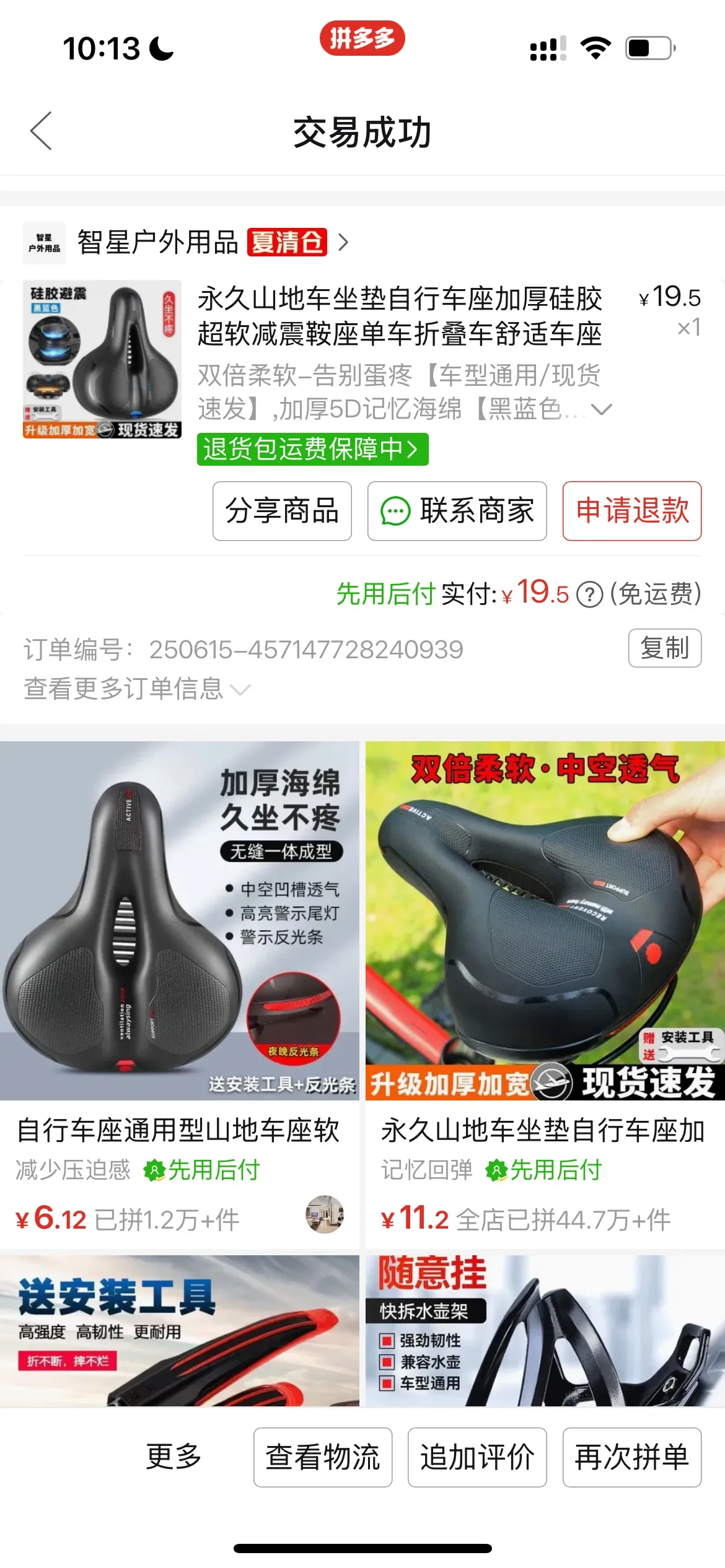
Task: Open the ordered bike seat product thumbnail
Action: click(102, 359)
